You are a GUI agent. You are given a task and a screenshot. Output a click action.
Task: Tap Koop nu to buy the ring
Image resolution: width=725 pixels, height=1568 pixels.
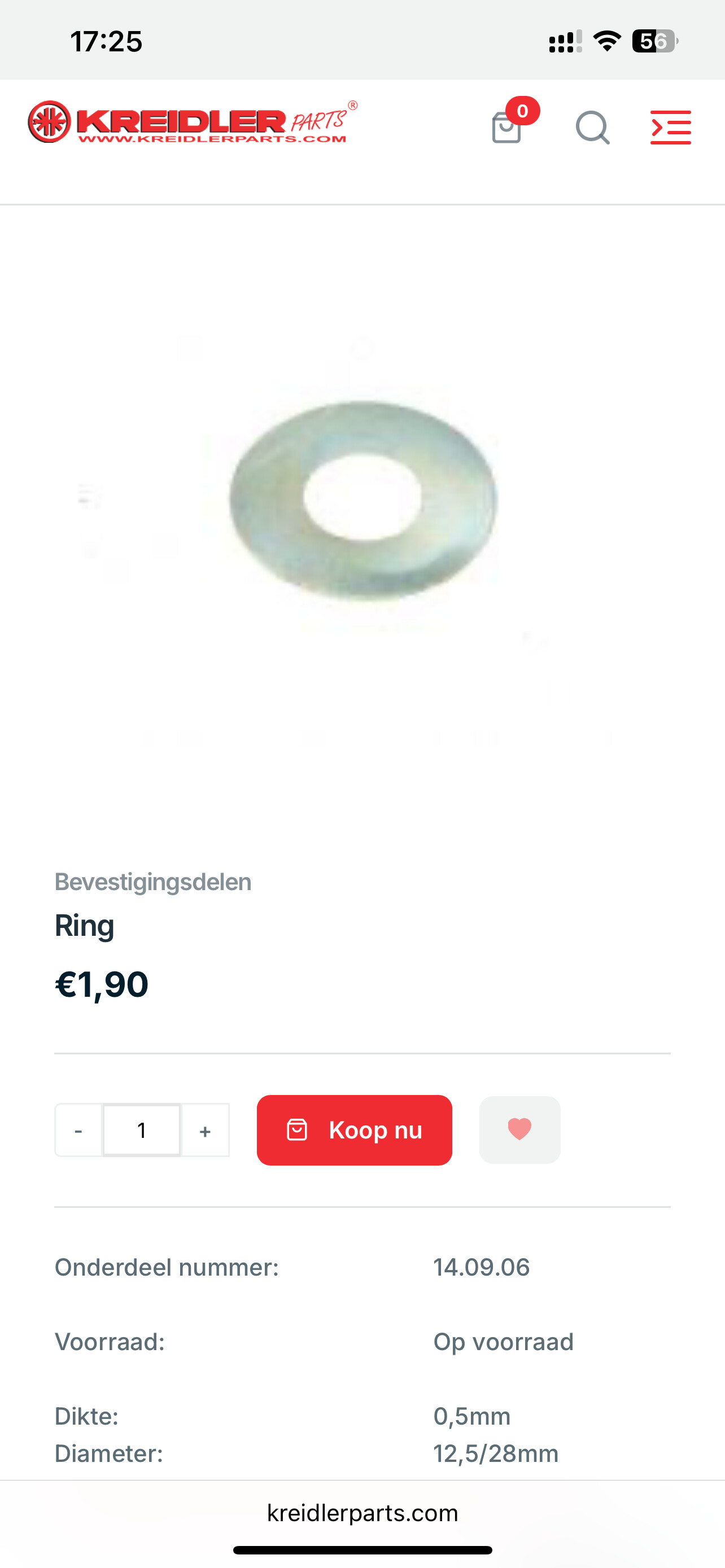(x=354, y=1131)
